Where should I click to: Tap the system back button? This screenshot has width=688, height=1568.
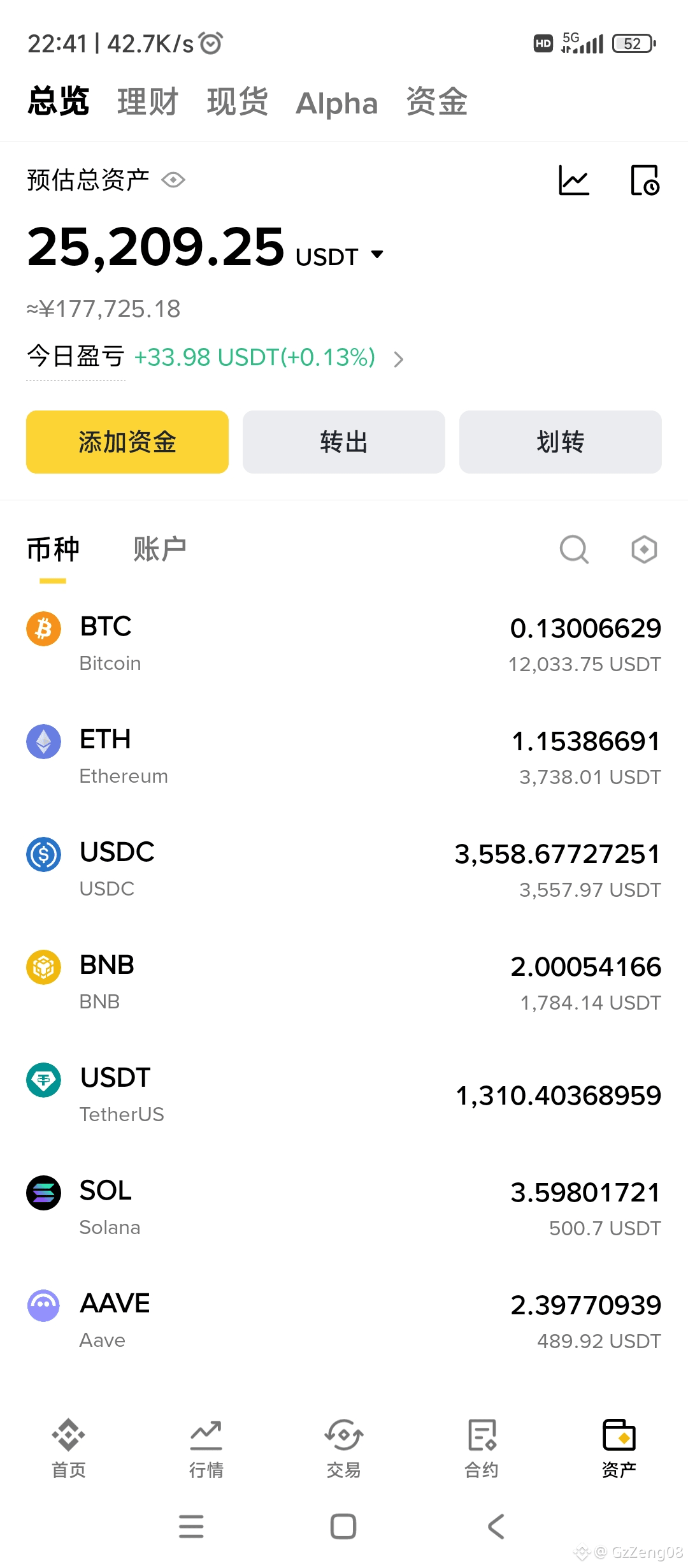tap(496, 1527)
